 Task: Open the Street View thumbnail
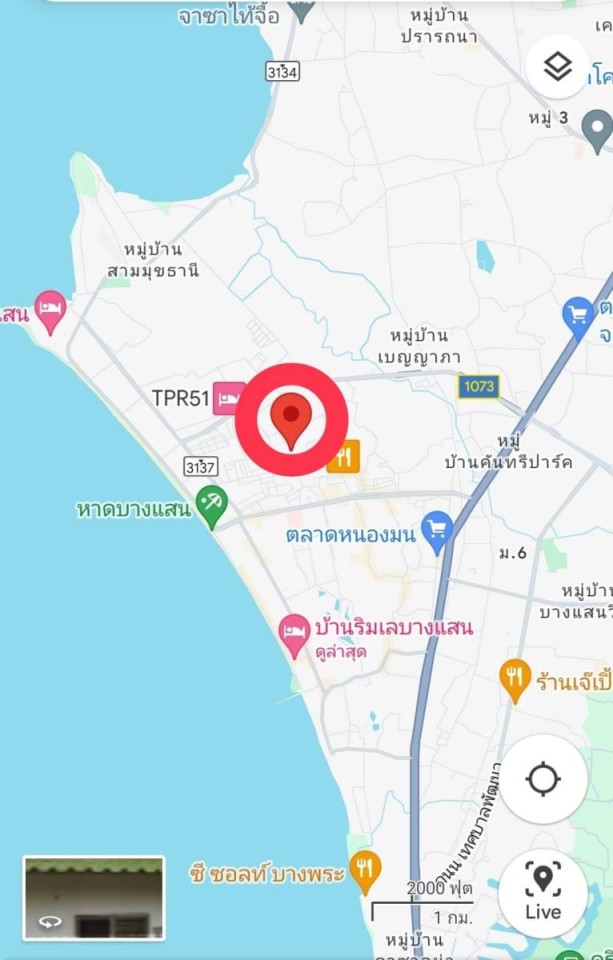(x=93, y=897)
